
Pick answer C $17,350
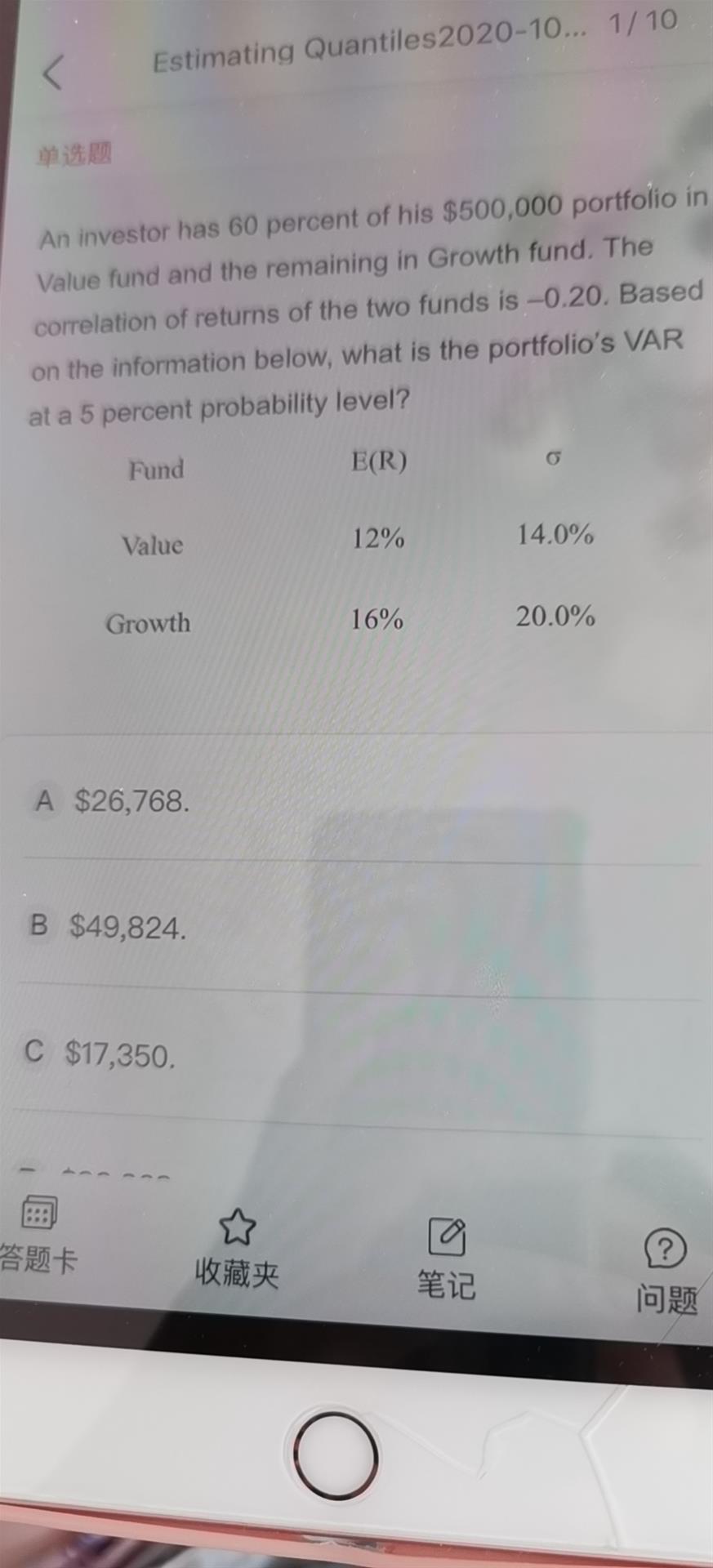point(119,1054)
